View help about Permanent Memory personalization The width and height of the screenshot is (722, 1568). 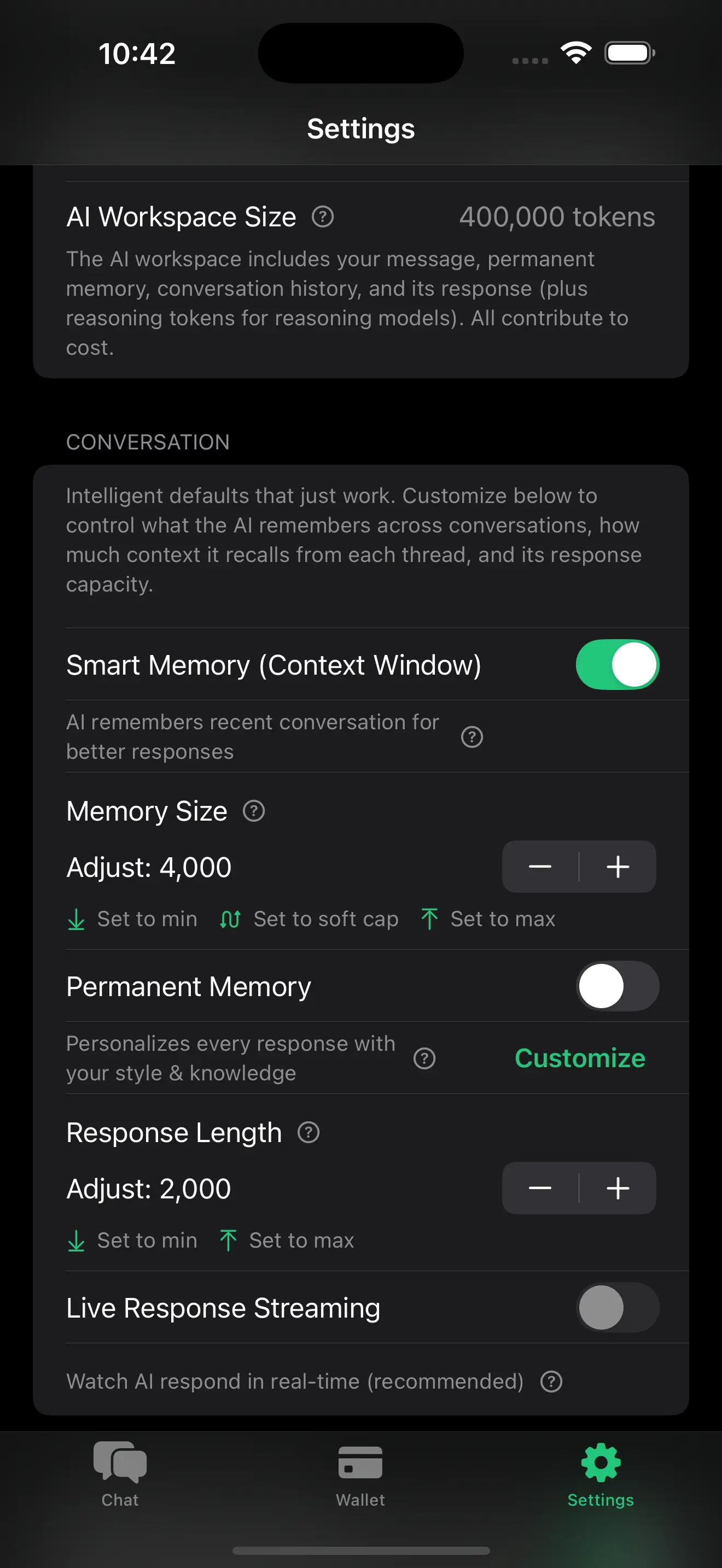(424, 1058)
